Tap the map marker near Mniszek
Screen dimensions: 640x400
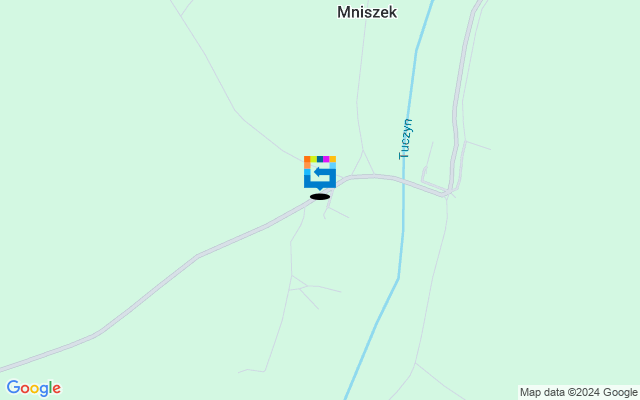tap(320, 173)
